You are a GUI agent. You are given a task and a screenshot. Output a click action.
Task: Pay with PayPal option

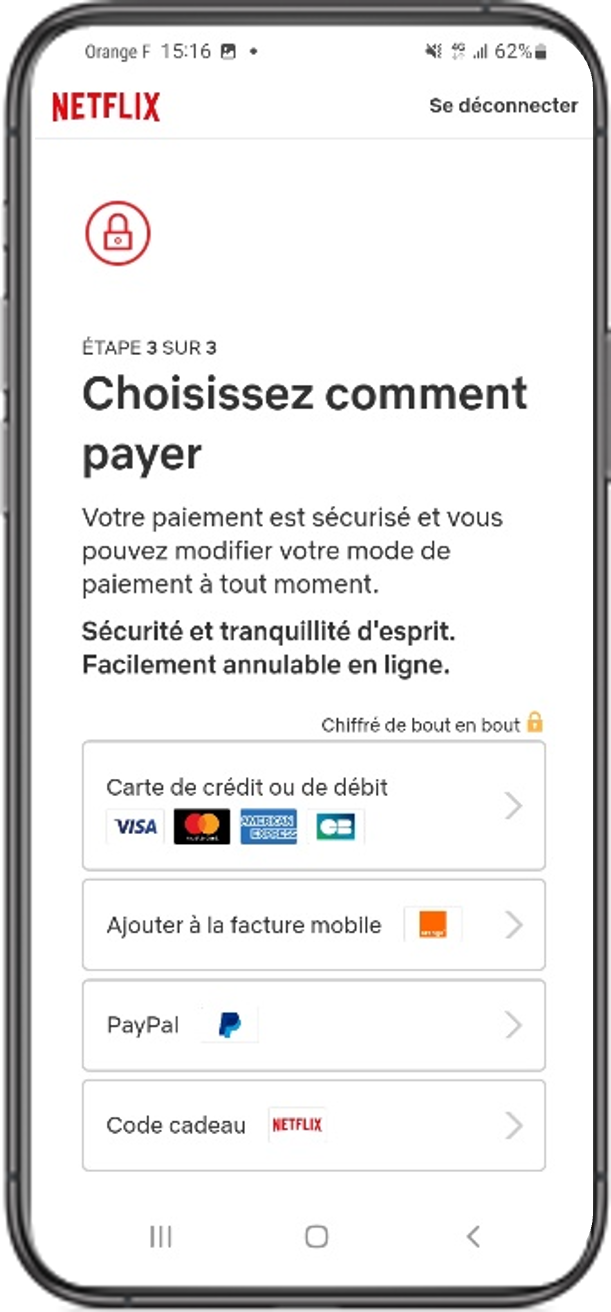[313, 1025]
